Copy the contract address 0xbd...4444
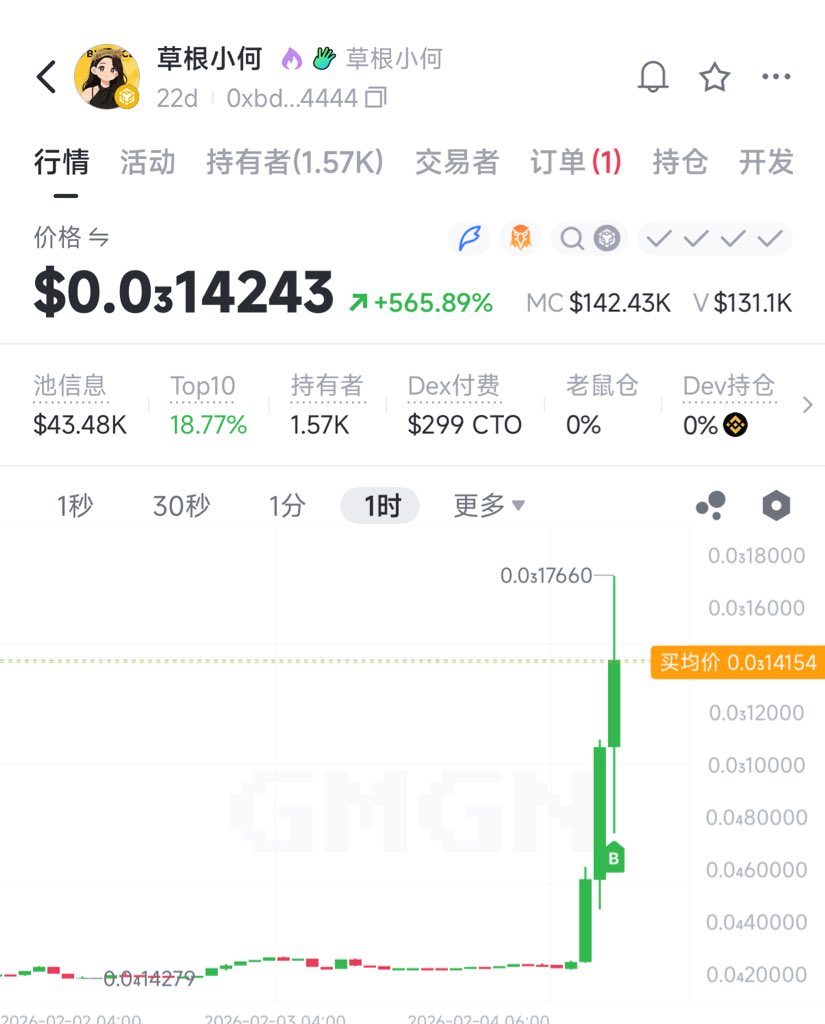Viewport: 825px width, 1024px height. point(376,98)
